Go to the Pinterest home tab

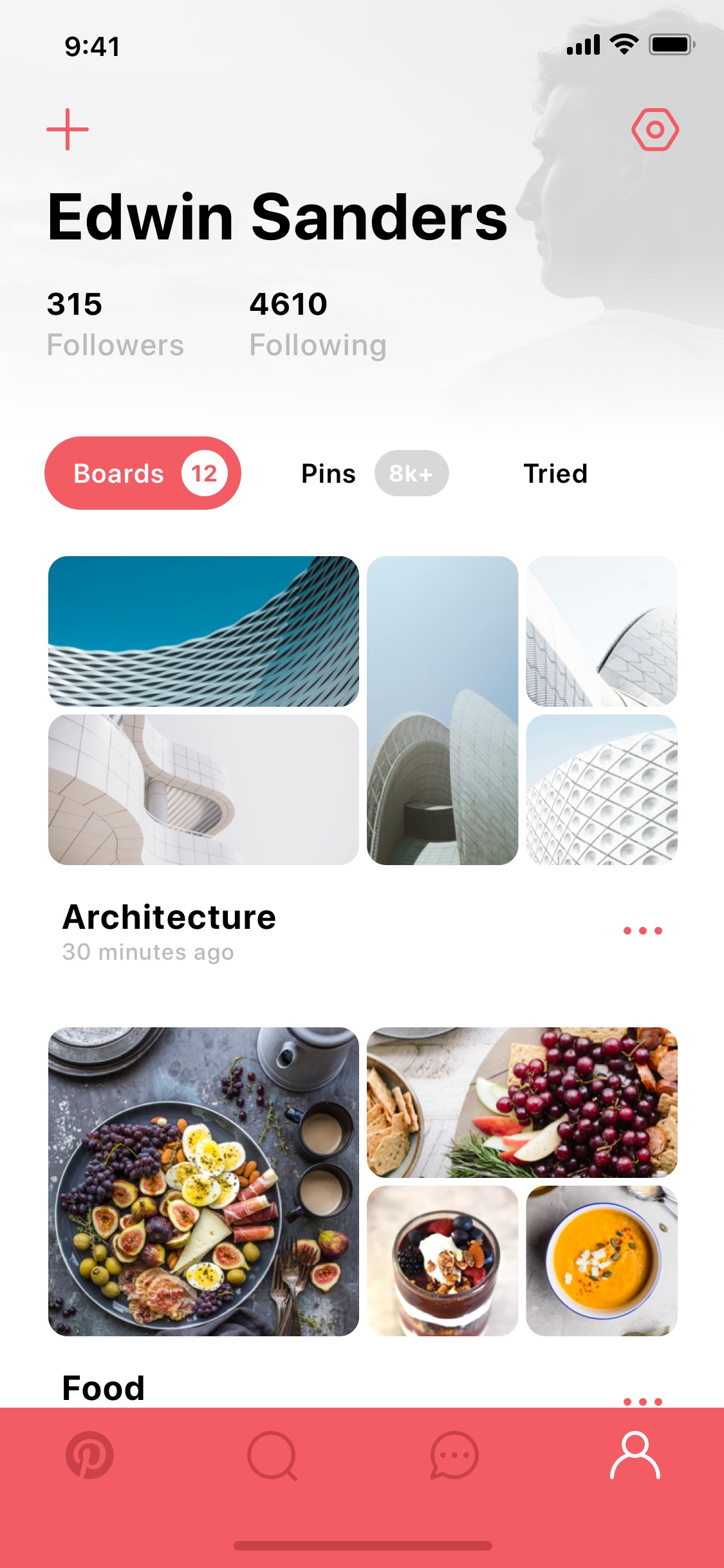point(89,1455)
